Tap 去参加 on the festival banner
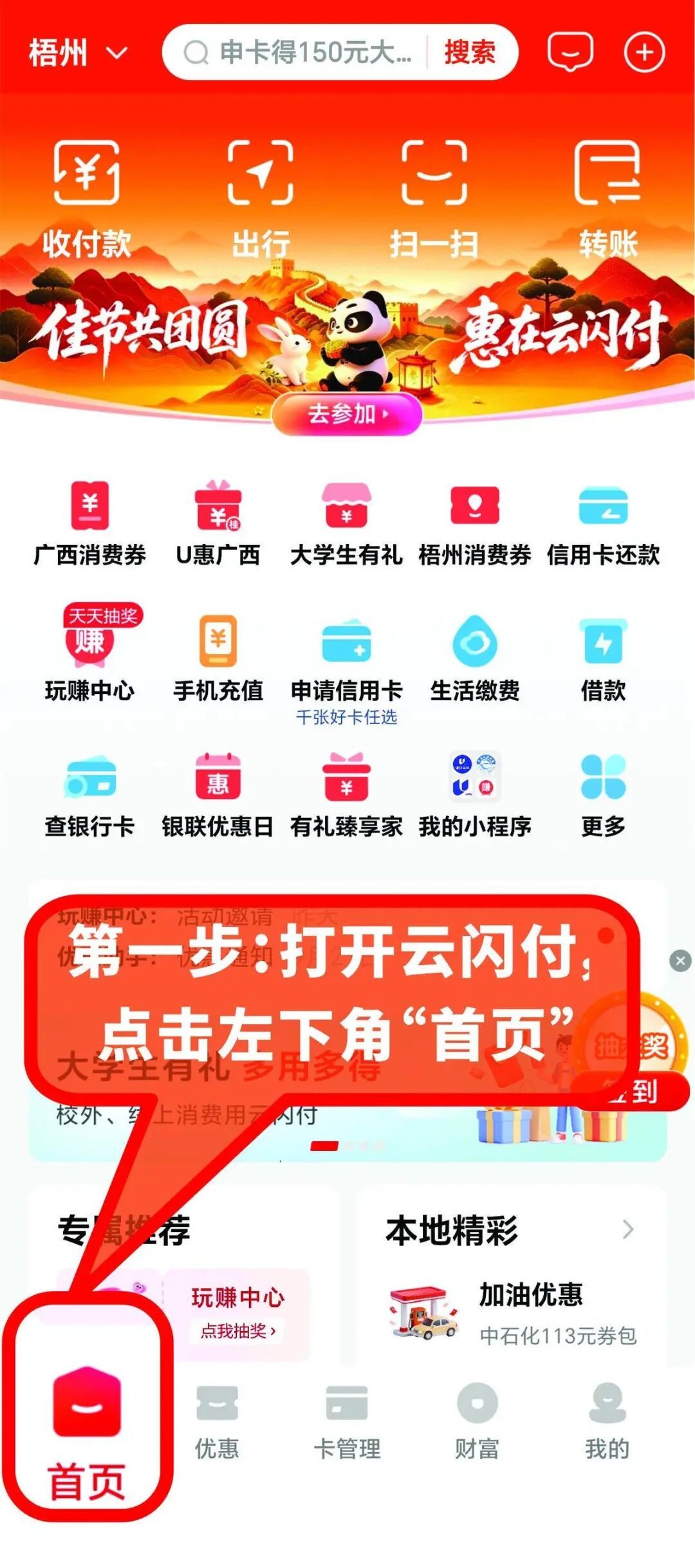Viewport: 695px width, 1568px height. [x=347, y=414]
